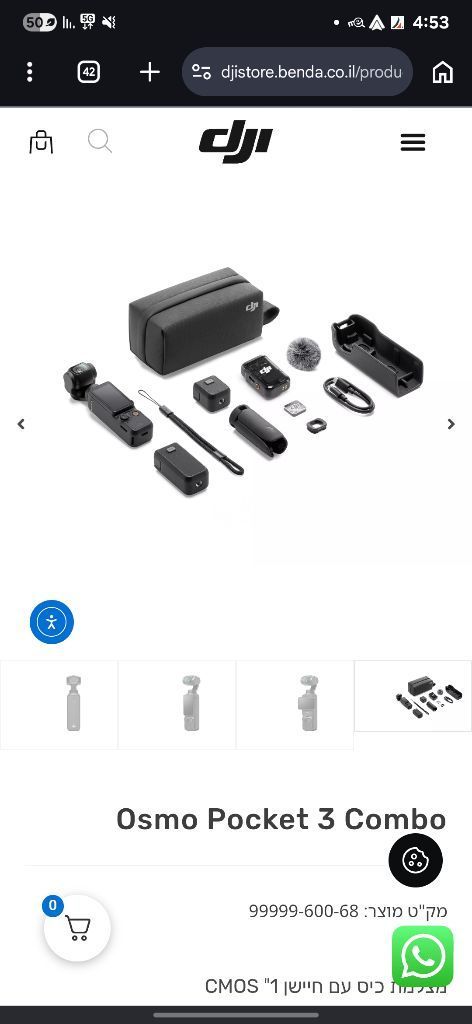The width and height of the screenshot is (472, 1024).
Task: Show the next product image
Action: [451, 424]
